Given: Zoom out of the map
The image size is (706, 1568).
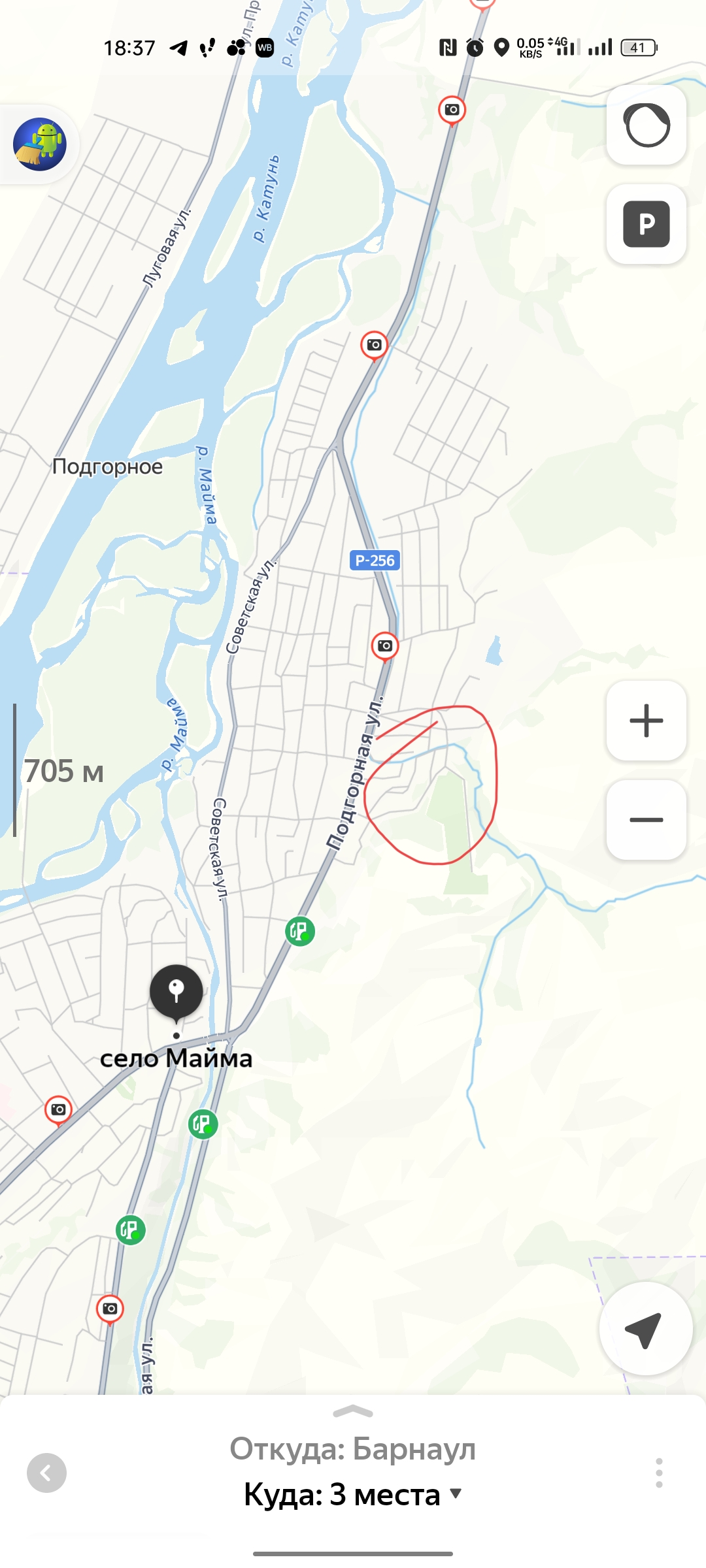Looking at the screenshot, I should click(647, 820).
